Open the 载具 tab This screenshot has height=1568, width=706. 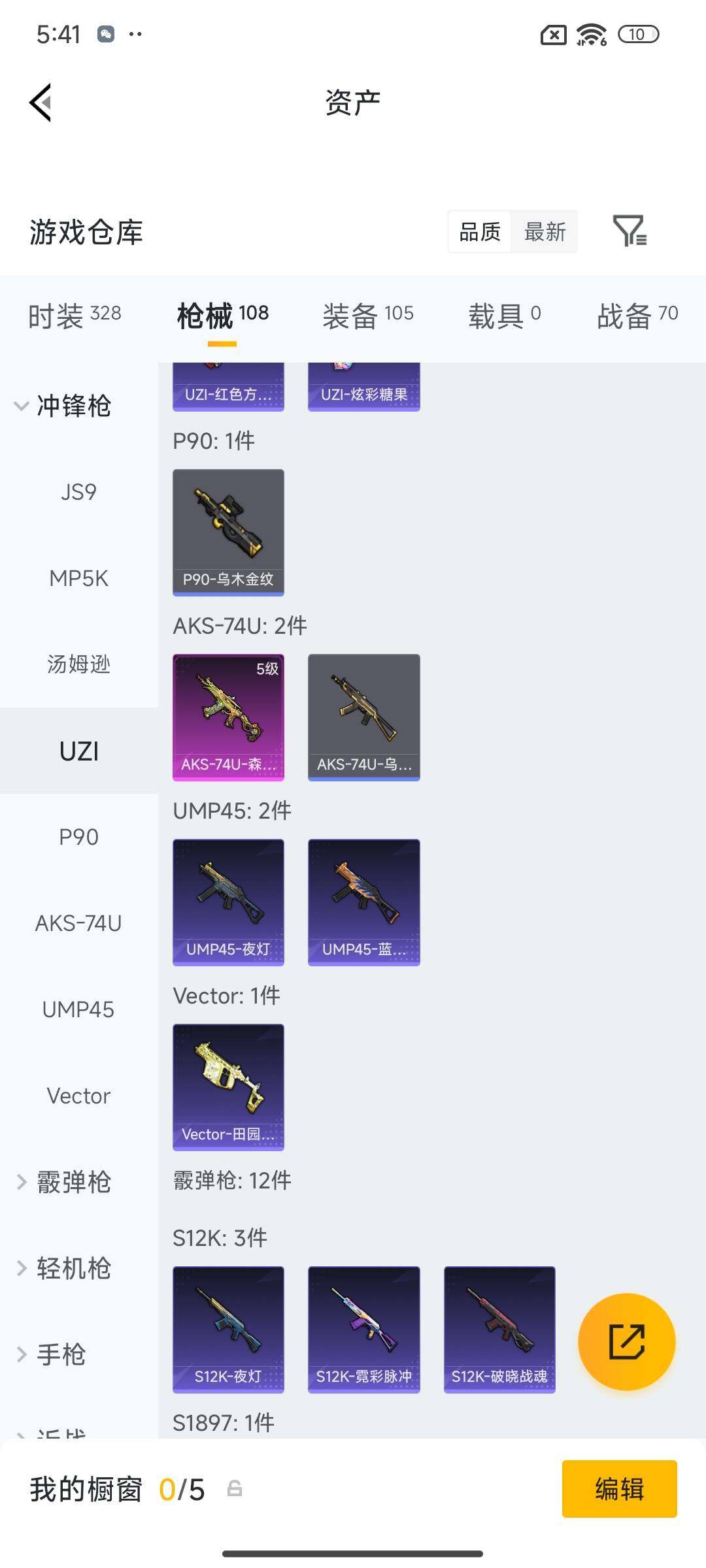click(x=504, y=316)
